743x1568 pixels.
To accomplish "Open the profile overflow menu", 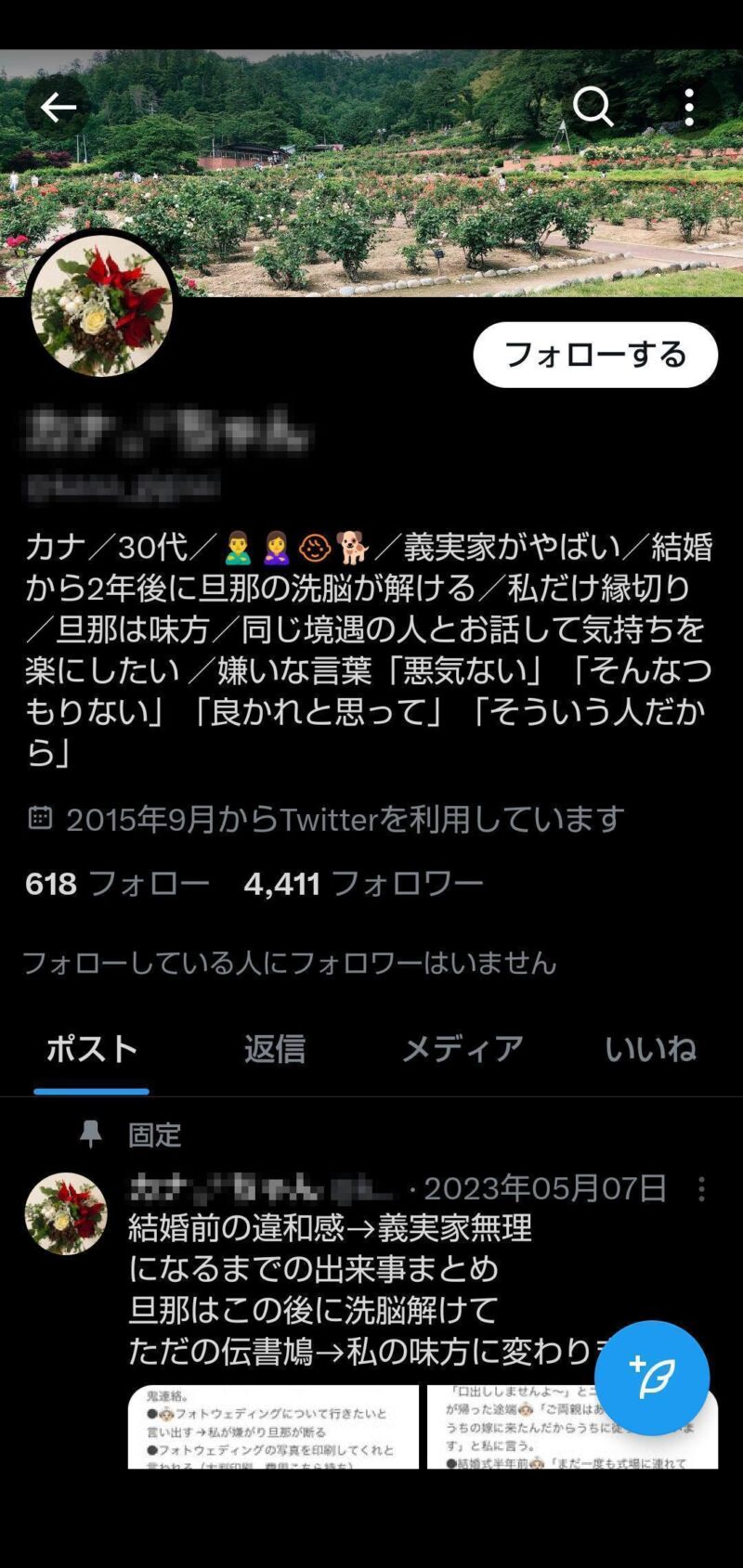I will coord(689,108).
